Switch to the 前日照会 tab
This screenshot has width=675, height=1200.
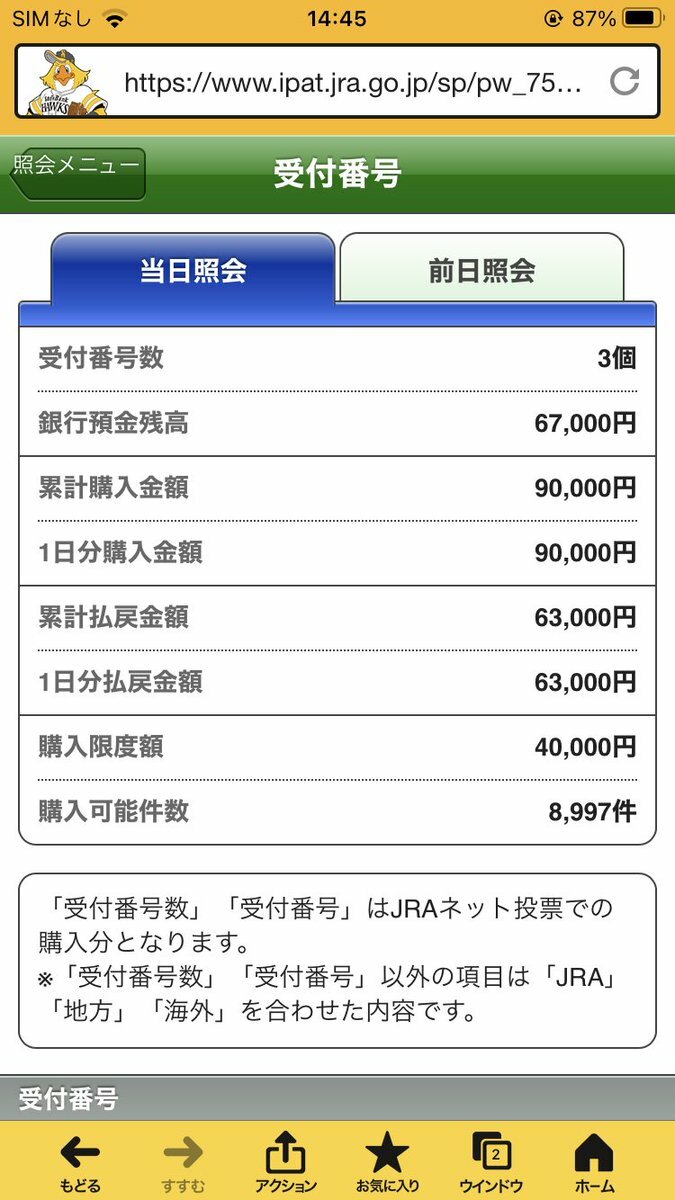tap(481, 270)
